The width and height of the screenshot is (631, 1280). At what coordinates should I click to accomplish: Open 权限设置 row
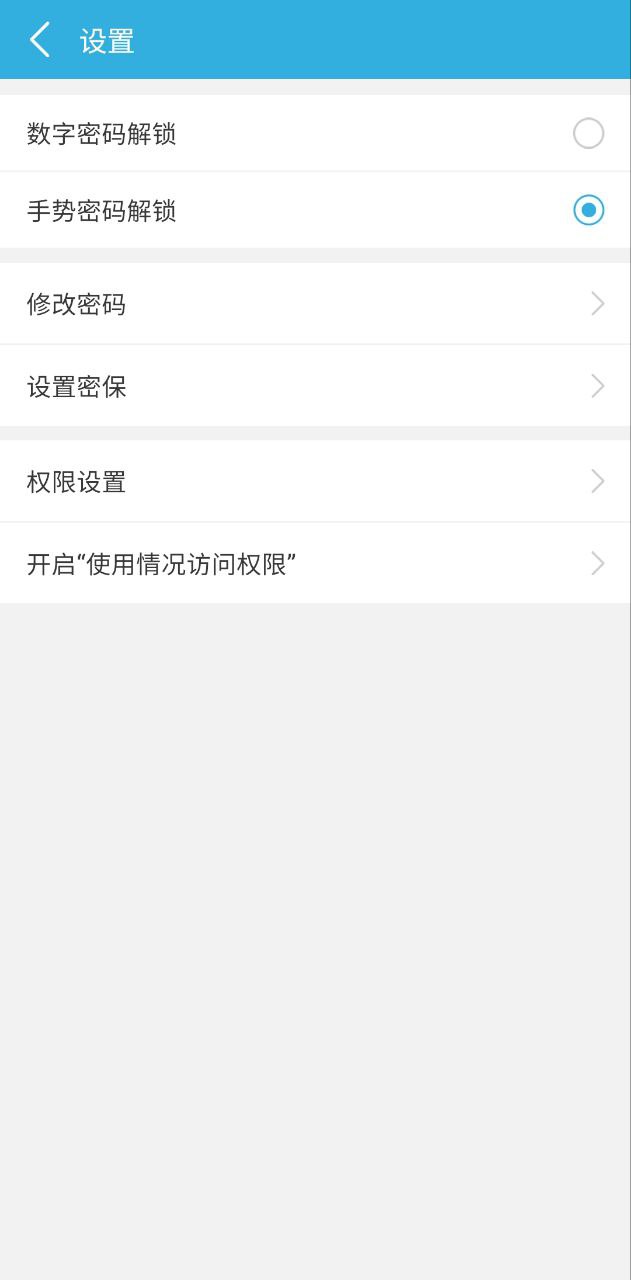coord(315,482)
